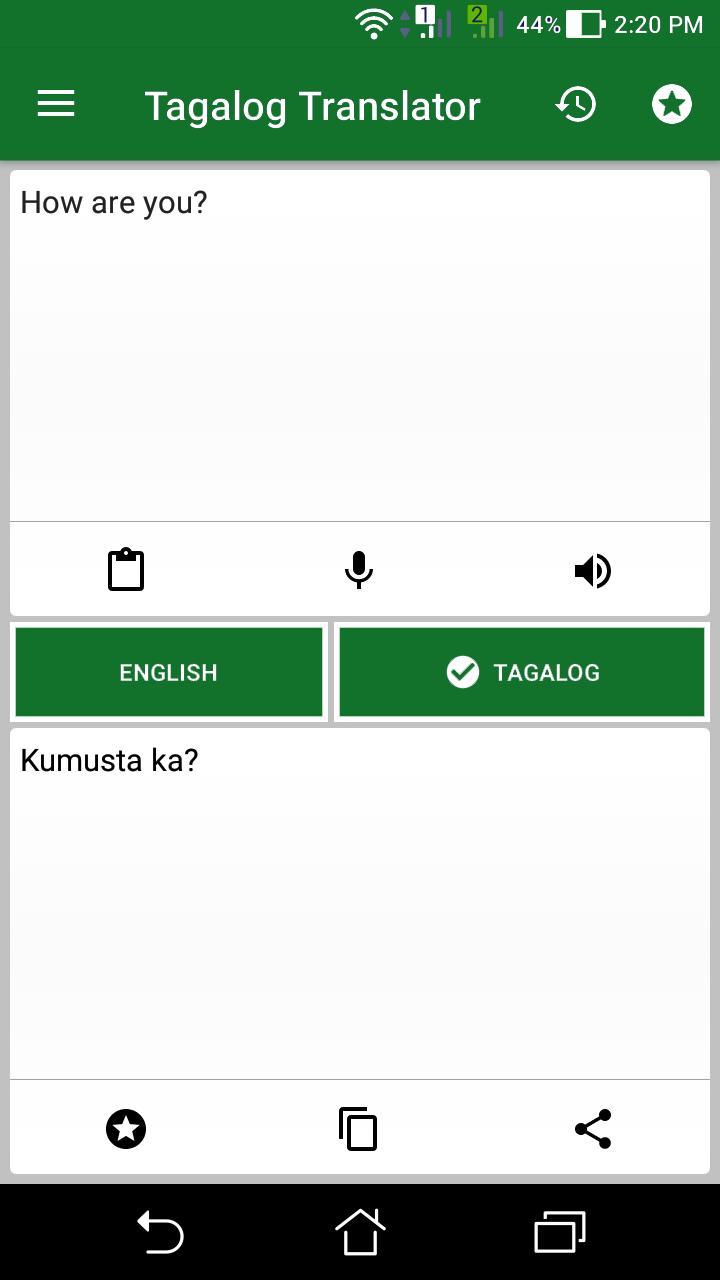Tap the Tagalog Translator title

pyautogui.click(x=312, y=105)
